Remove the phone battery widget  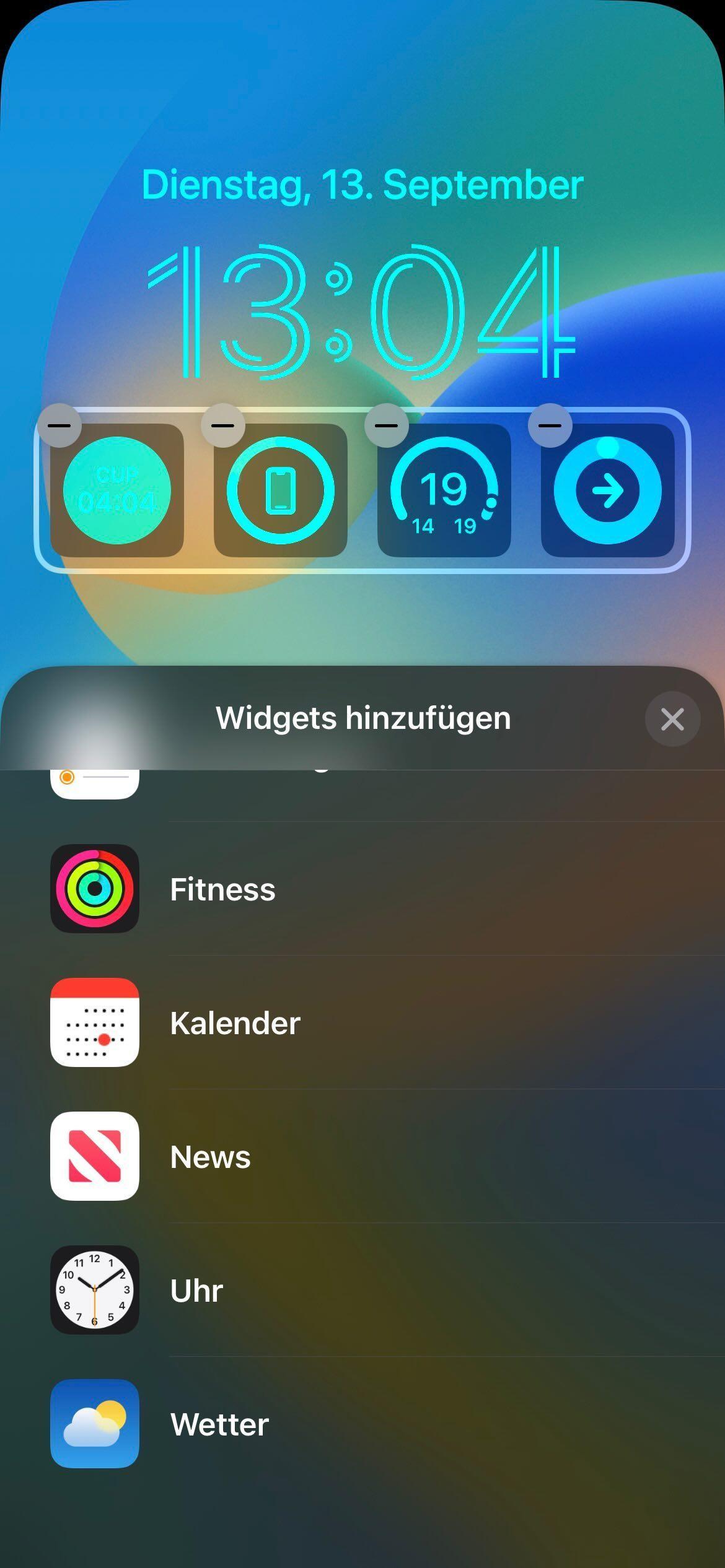coord(223,425)
